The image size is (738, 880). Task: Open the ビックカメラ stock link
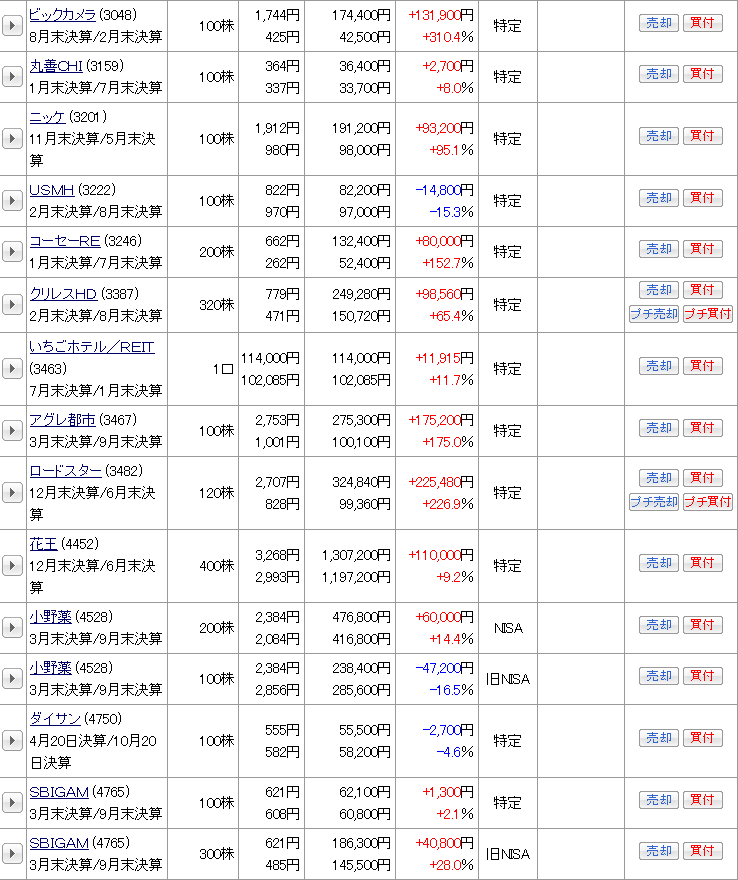[x=62, y=15]
